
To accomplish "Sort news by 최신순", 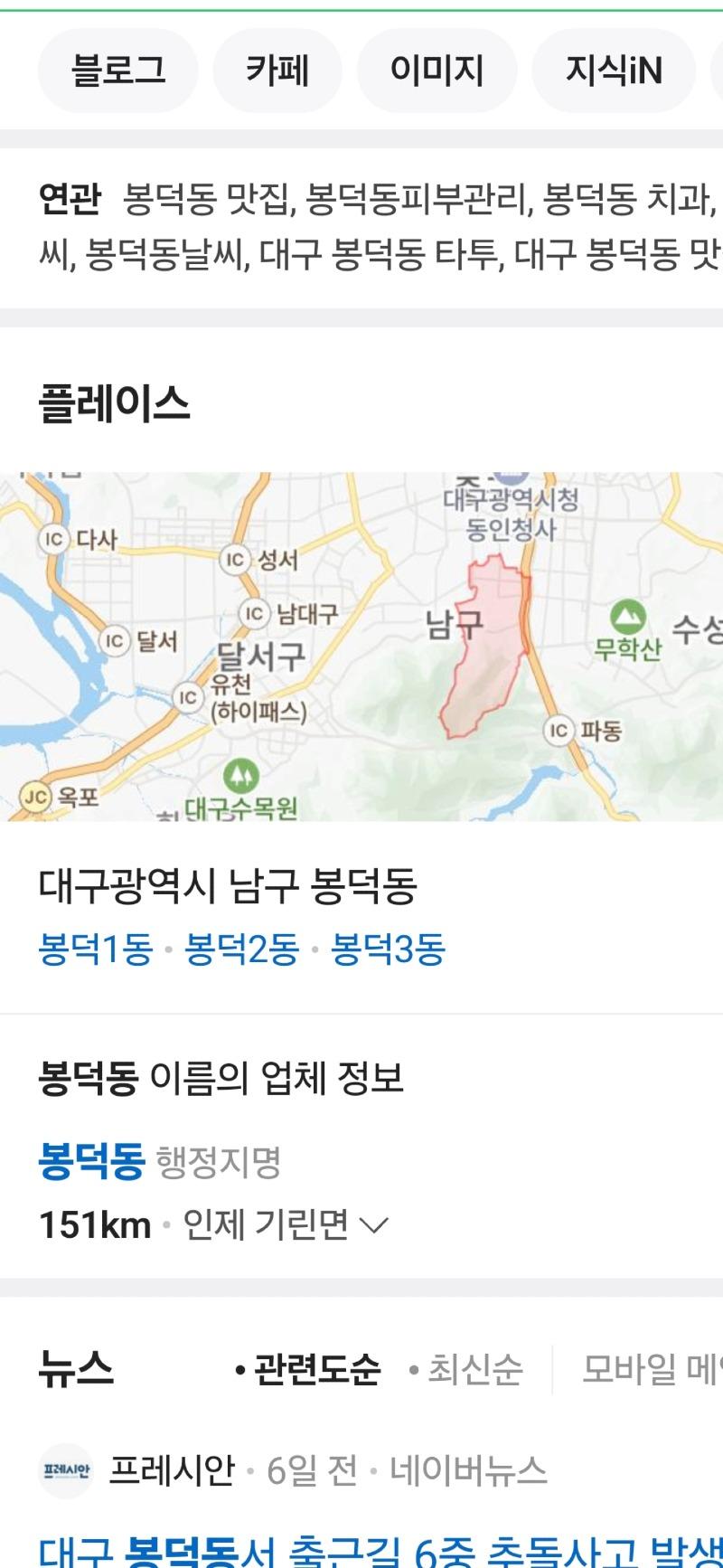I will [x=466, y=1370].
